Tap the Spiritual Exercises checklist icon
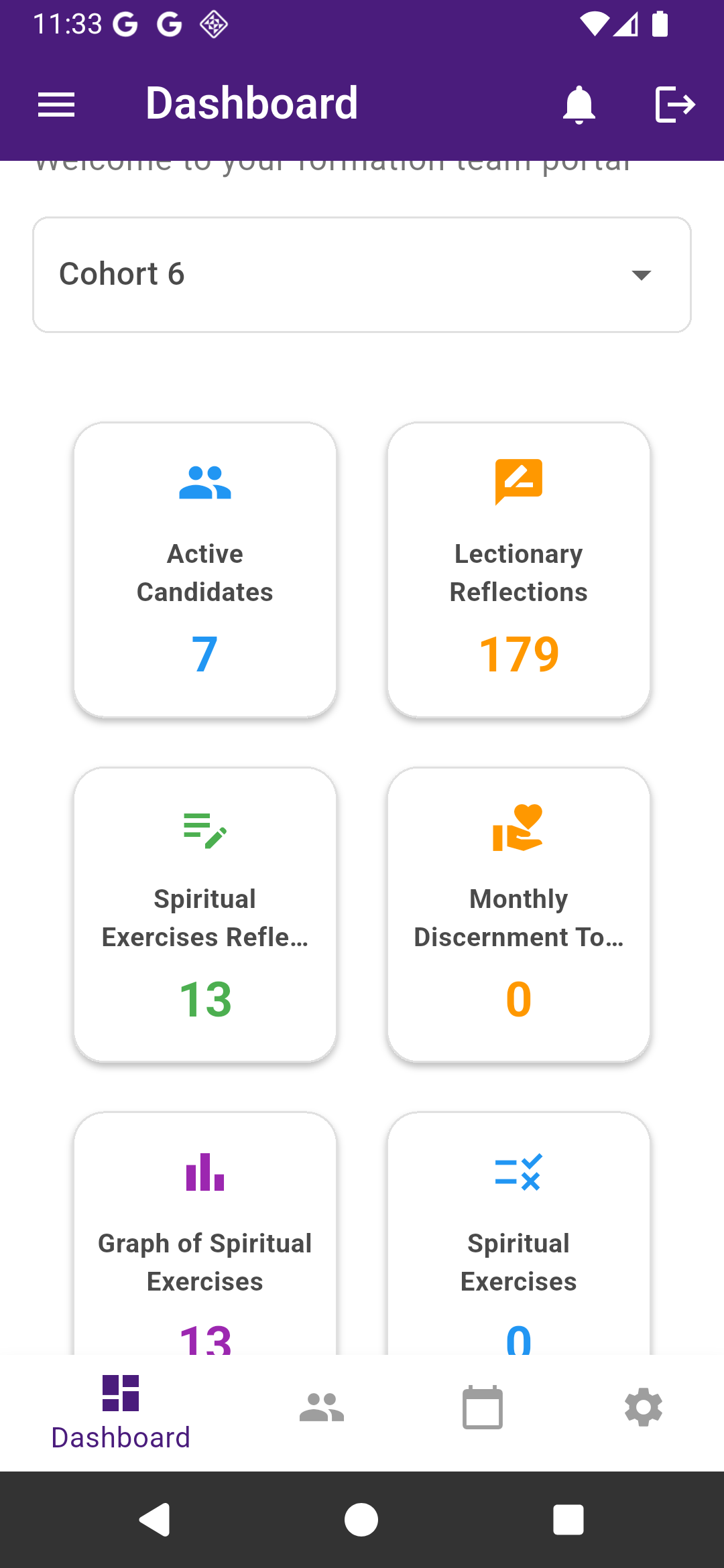 tap(518, 1171)
